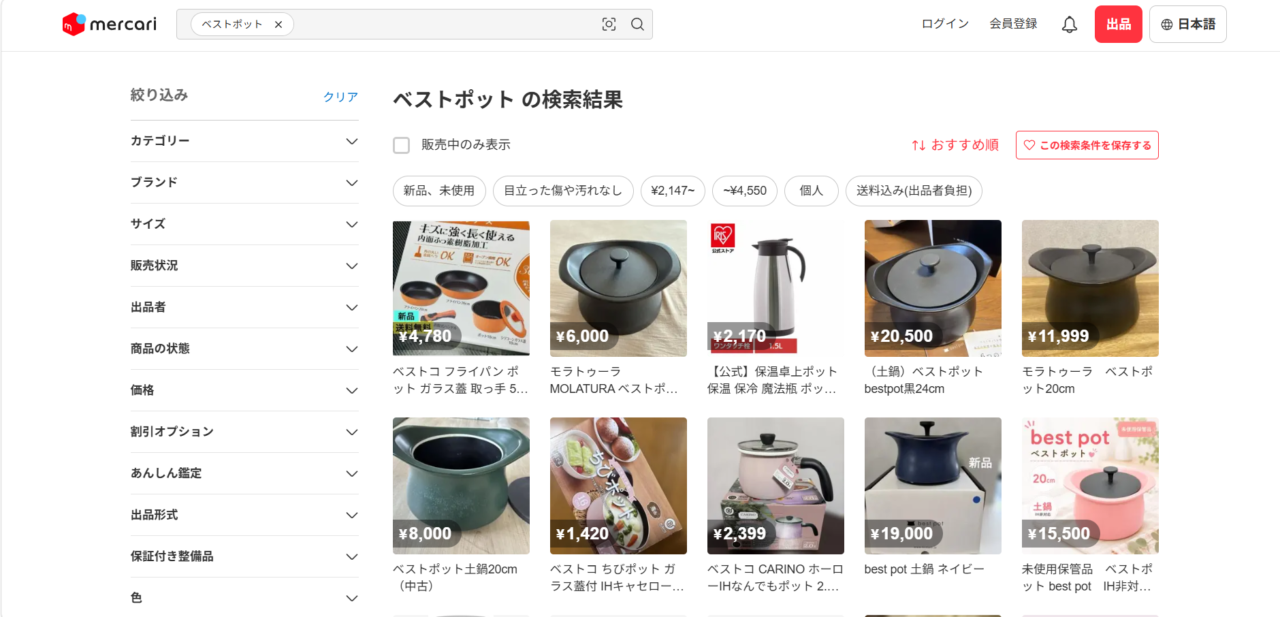Select the 新品、未使用 filter chip
Screen dimensions: 1280x617
point(439,191)
